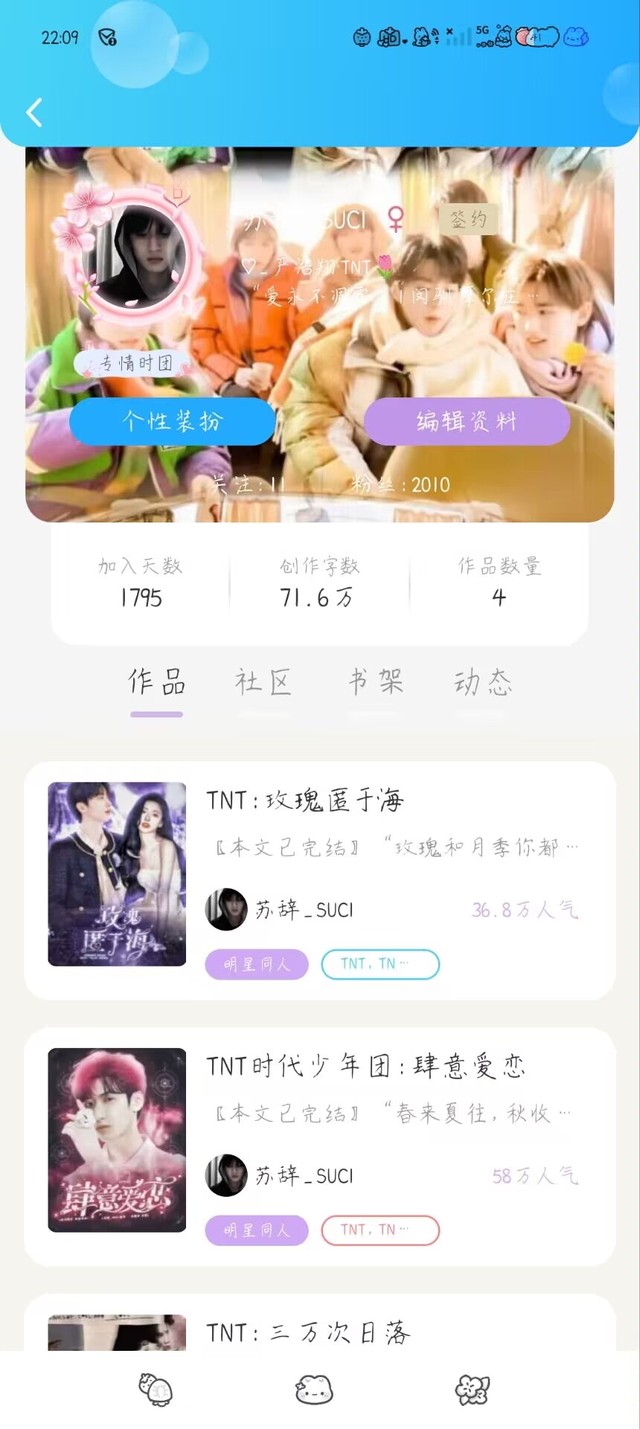Tap the 个性装扮 button
The width and height of the screenshot is (640, 1429).
pos(172,421)
